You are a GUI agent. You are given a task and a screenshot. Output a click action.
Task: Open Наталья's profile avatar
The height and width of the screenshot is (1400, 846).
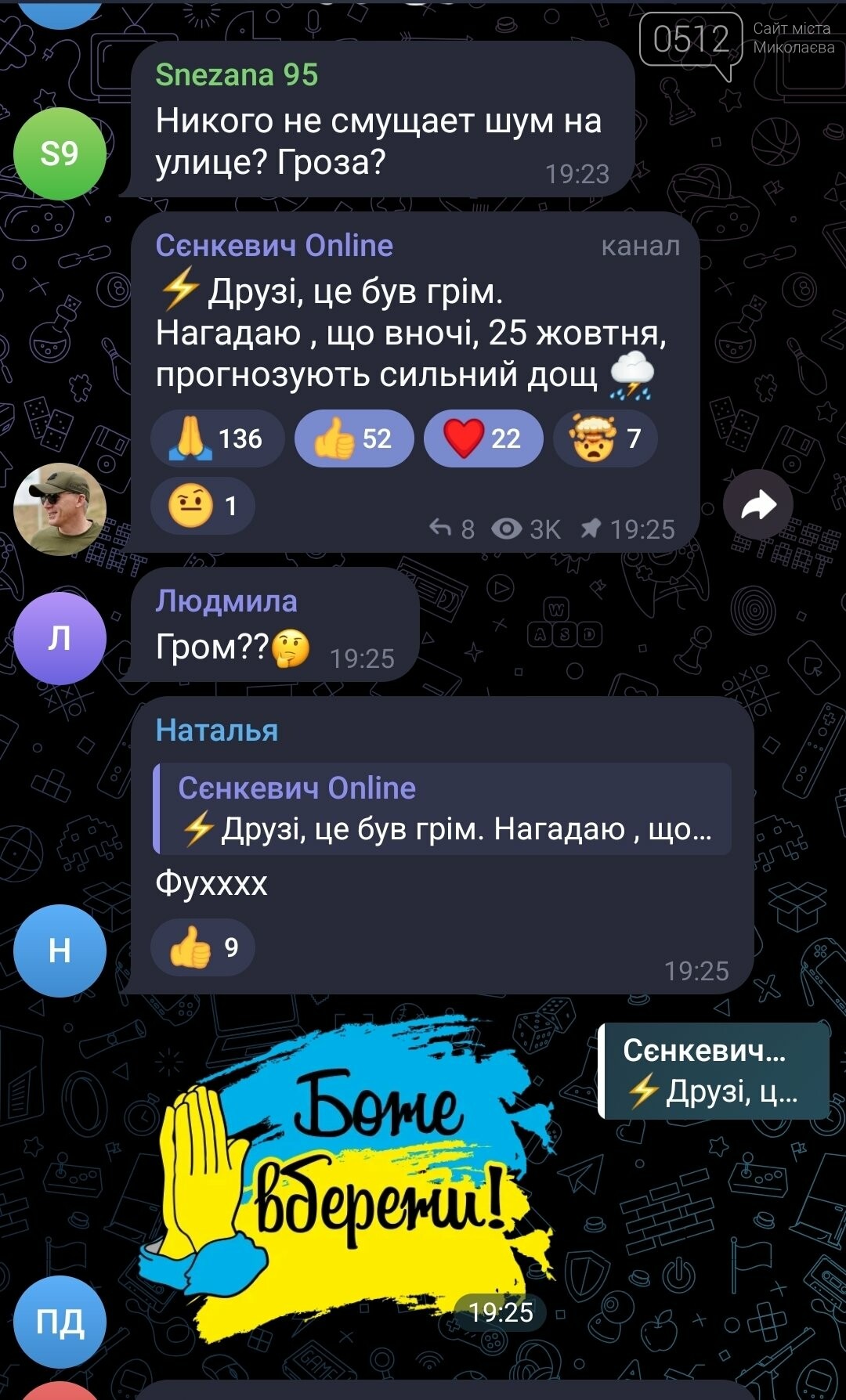[x=60, y=950]
